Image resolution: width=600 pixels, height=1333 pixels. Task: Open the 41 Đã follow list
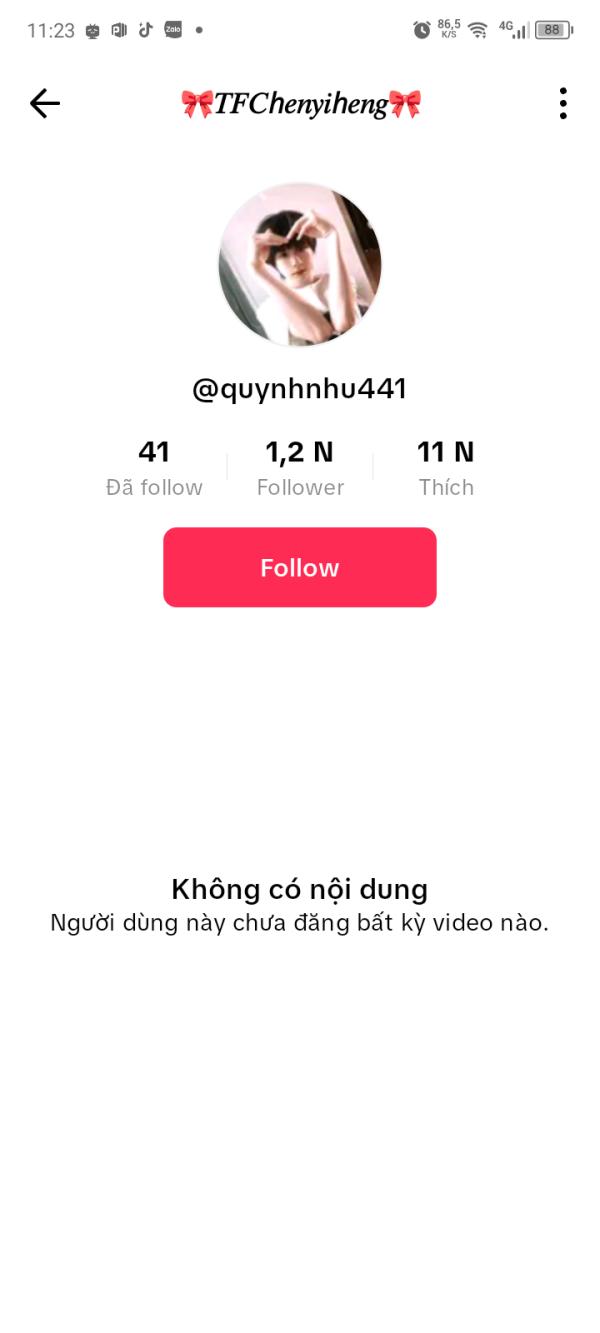tap(154, 468)
